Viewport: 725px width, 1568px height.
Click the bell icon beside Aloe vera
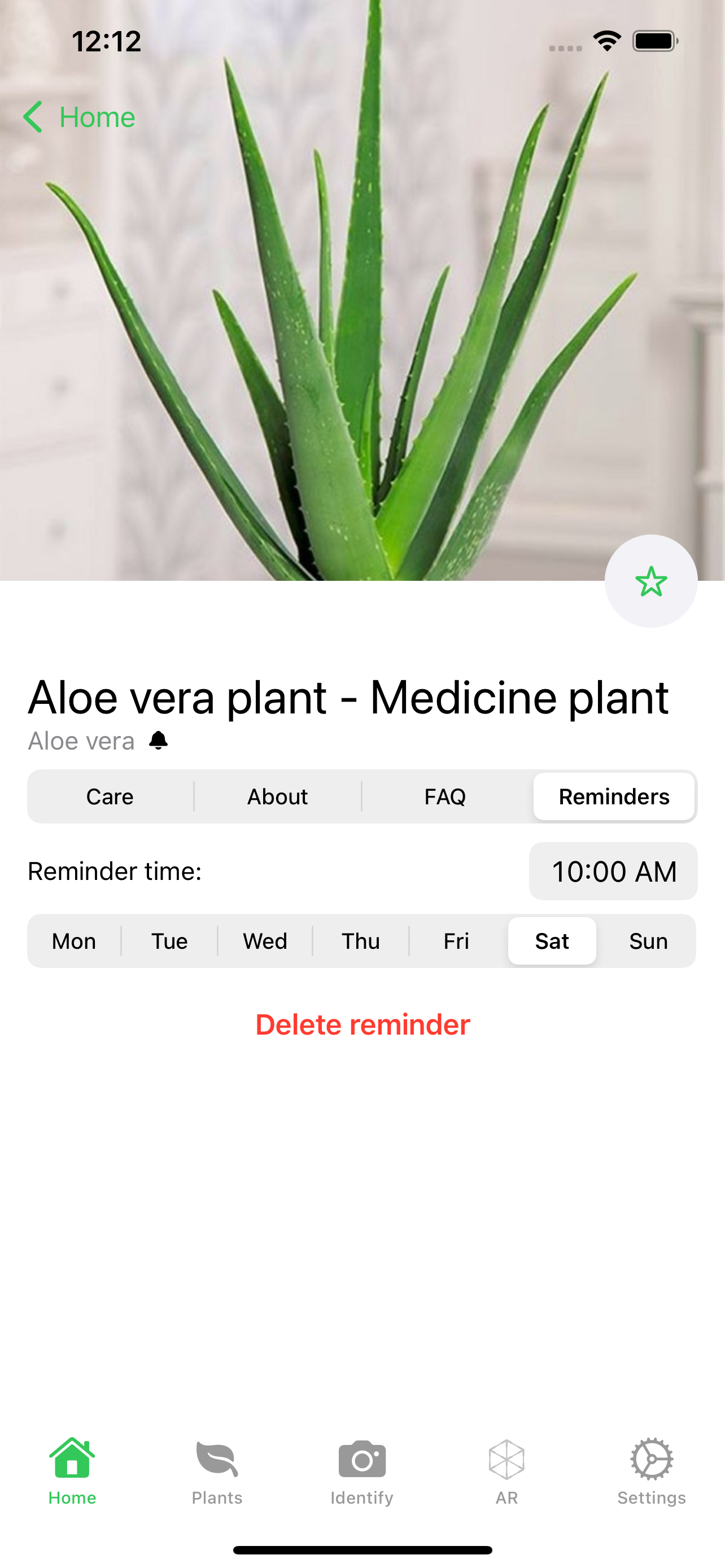click(x=159, y=740)
